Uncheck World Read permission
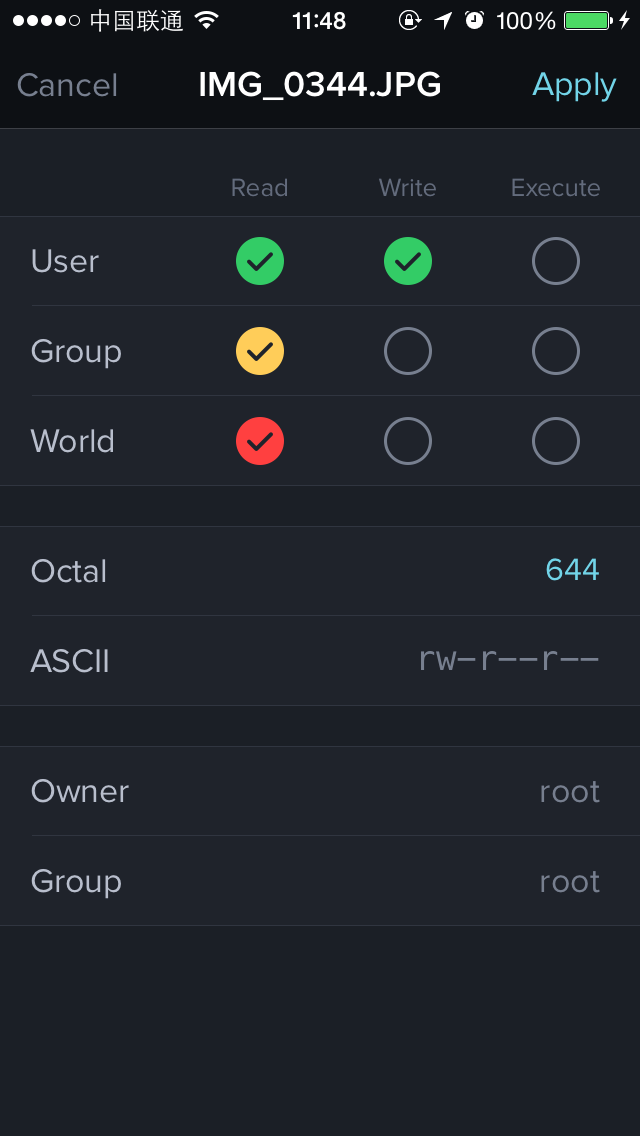 click(259, 440)
